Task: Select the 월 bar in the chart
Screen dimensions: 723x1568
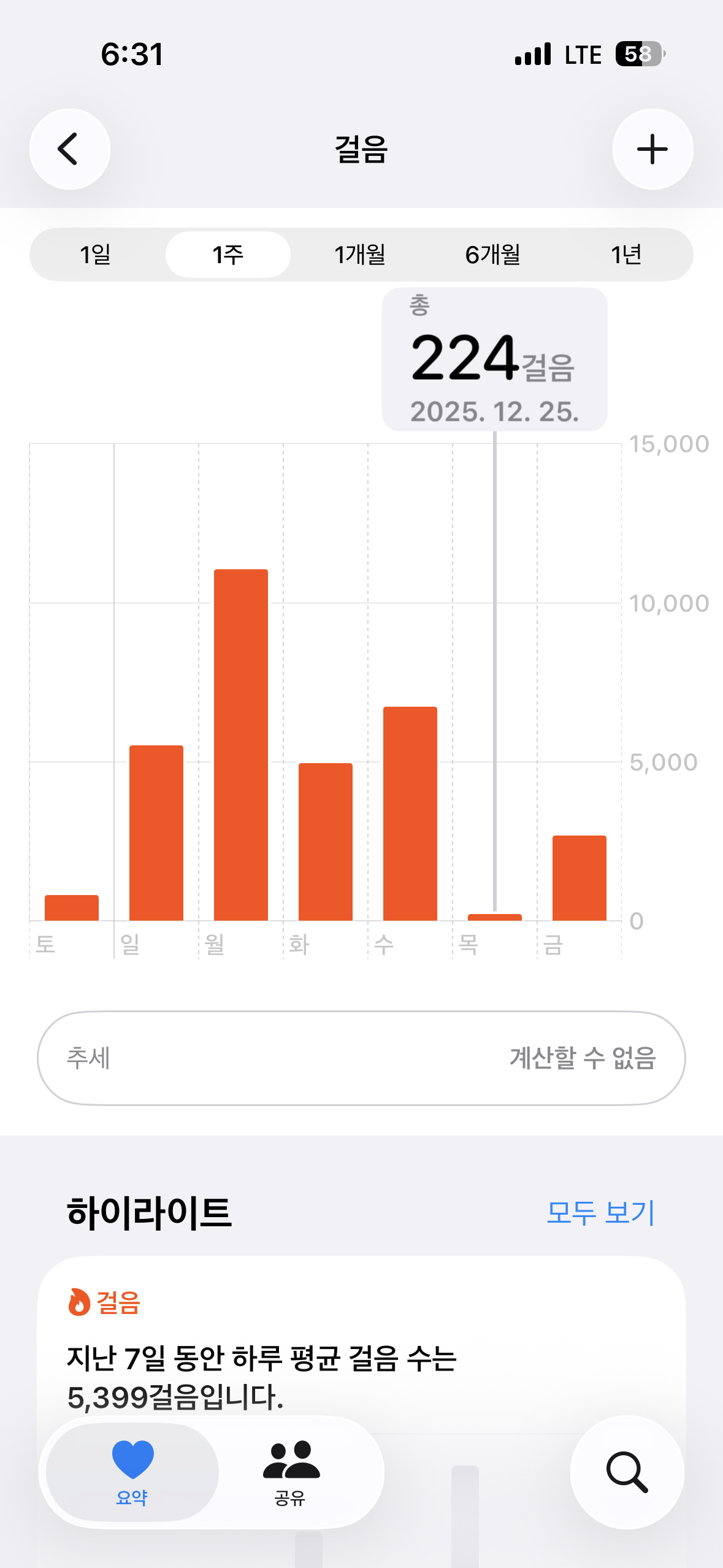Action: (x=241, y=744)
